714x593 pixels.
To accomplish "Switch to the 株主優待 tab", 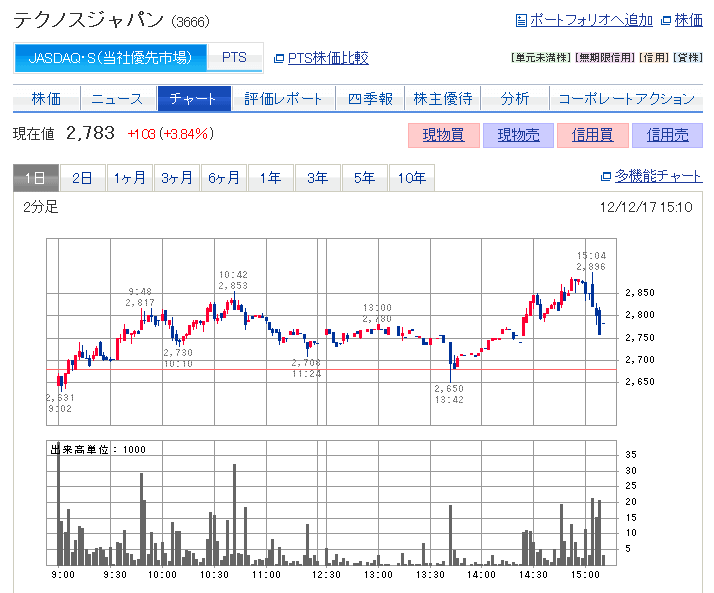I will 442,99.
